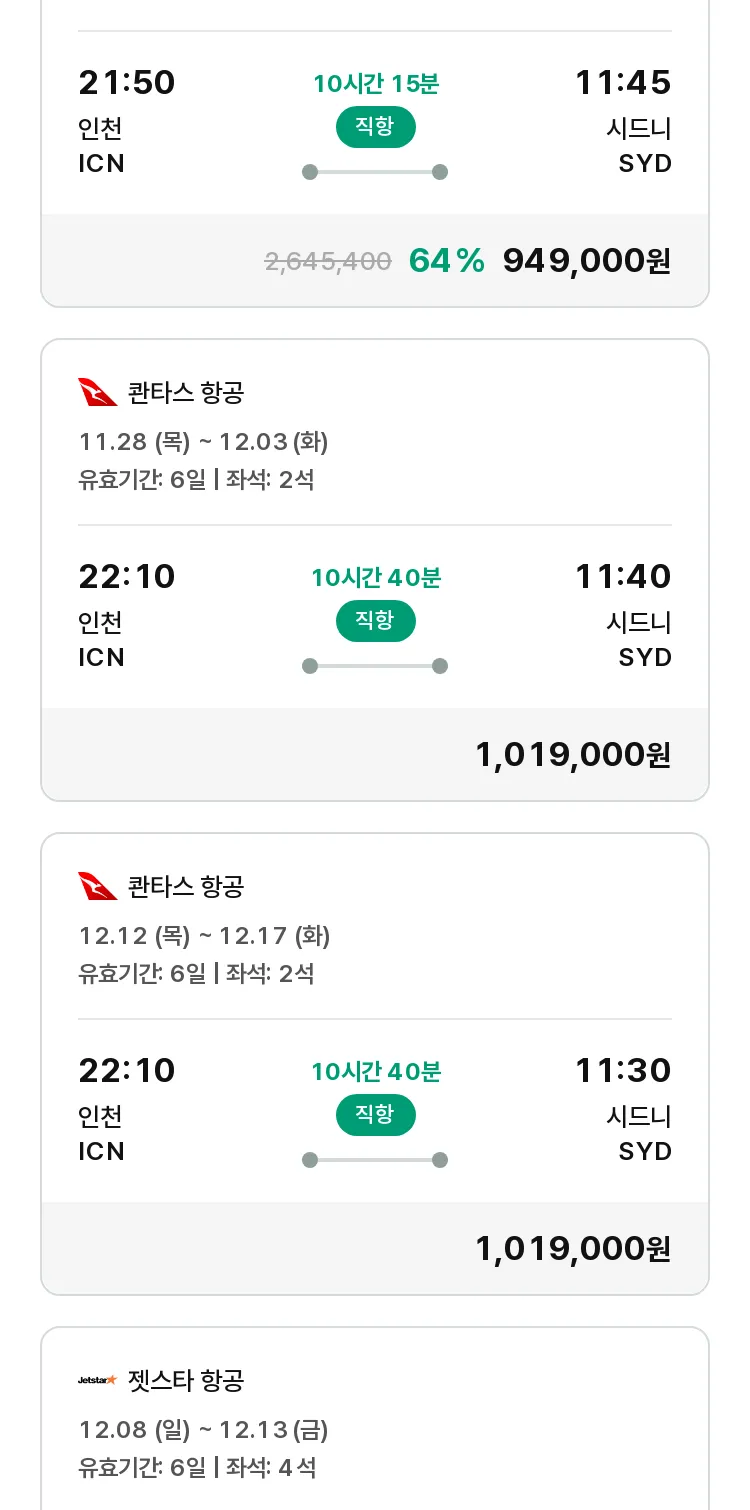
Task: Open Qantas flight card dated 12.12 ~ 12.17
Action: coord(375,1064)
